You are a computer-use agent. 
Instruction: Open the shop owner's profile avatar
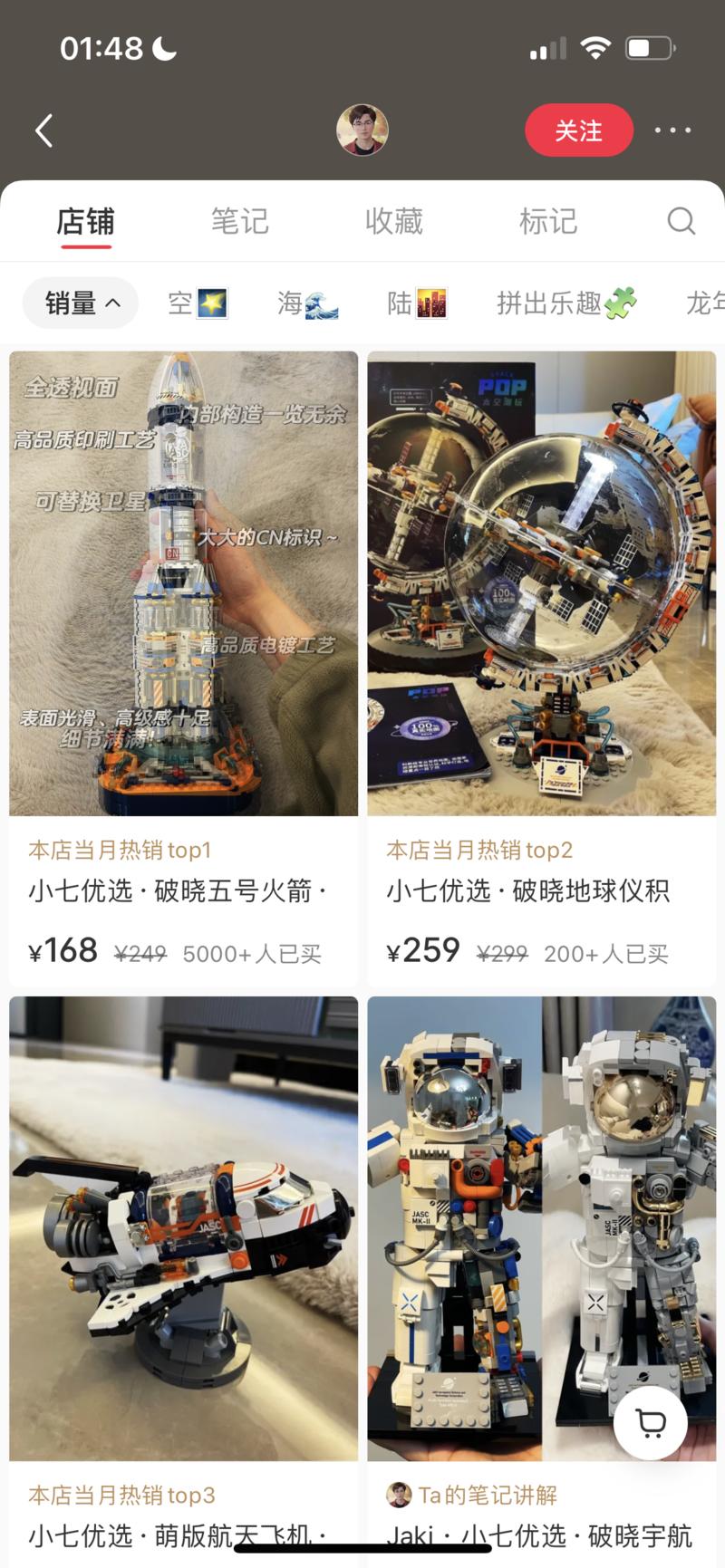pos(362,130)
